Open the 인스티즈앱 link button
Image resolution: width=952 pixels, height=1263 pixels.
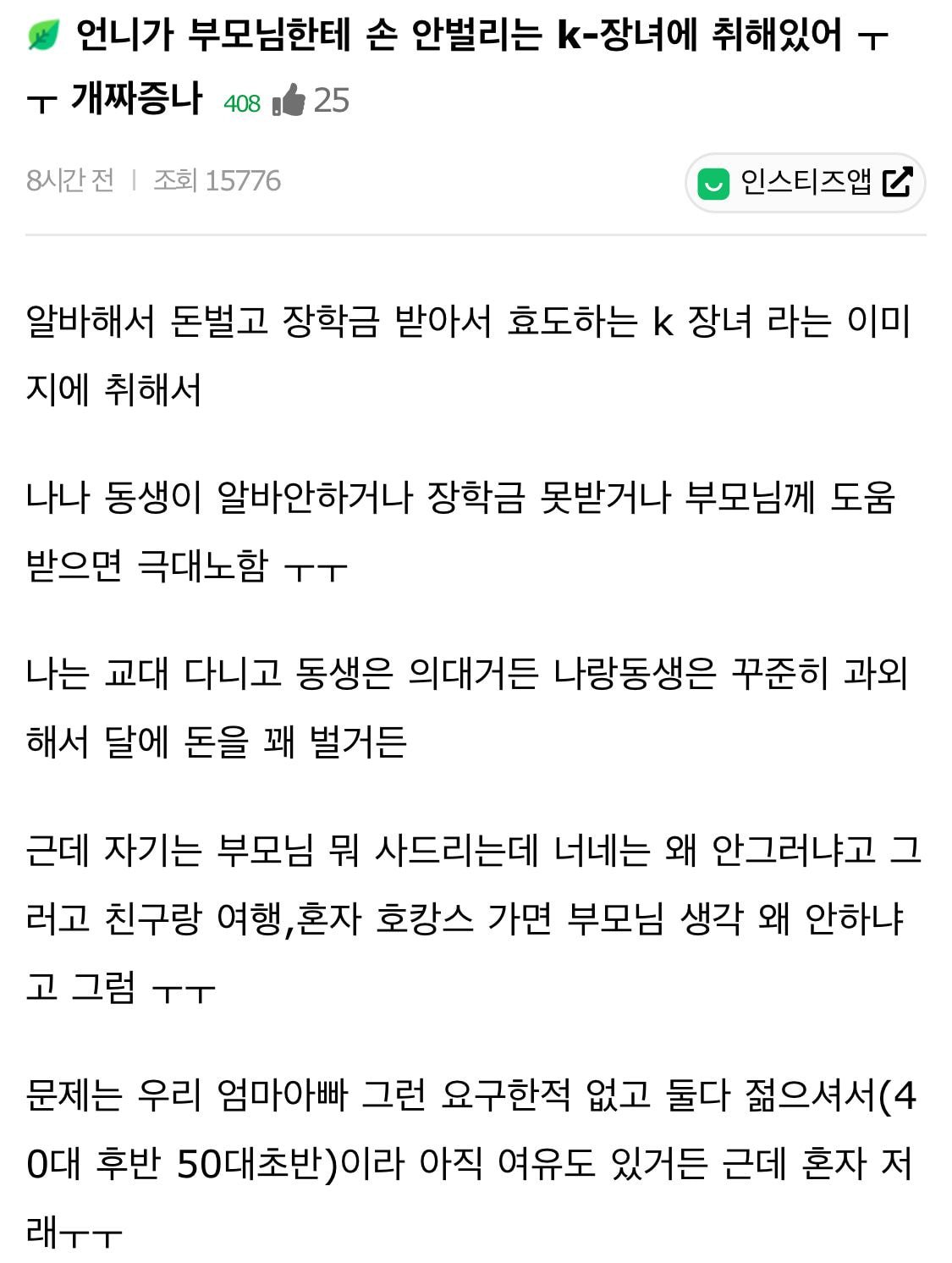point(804,182)
